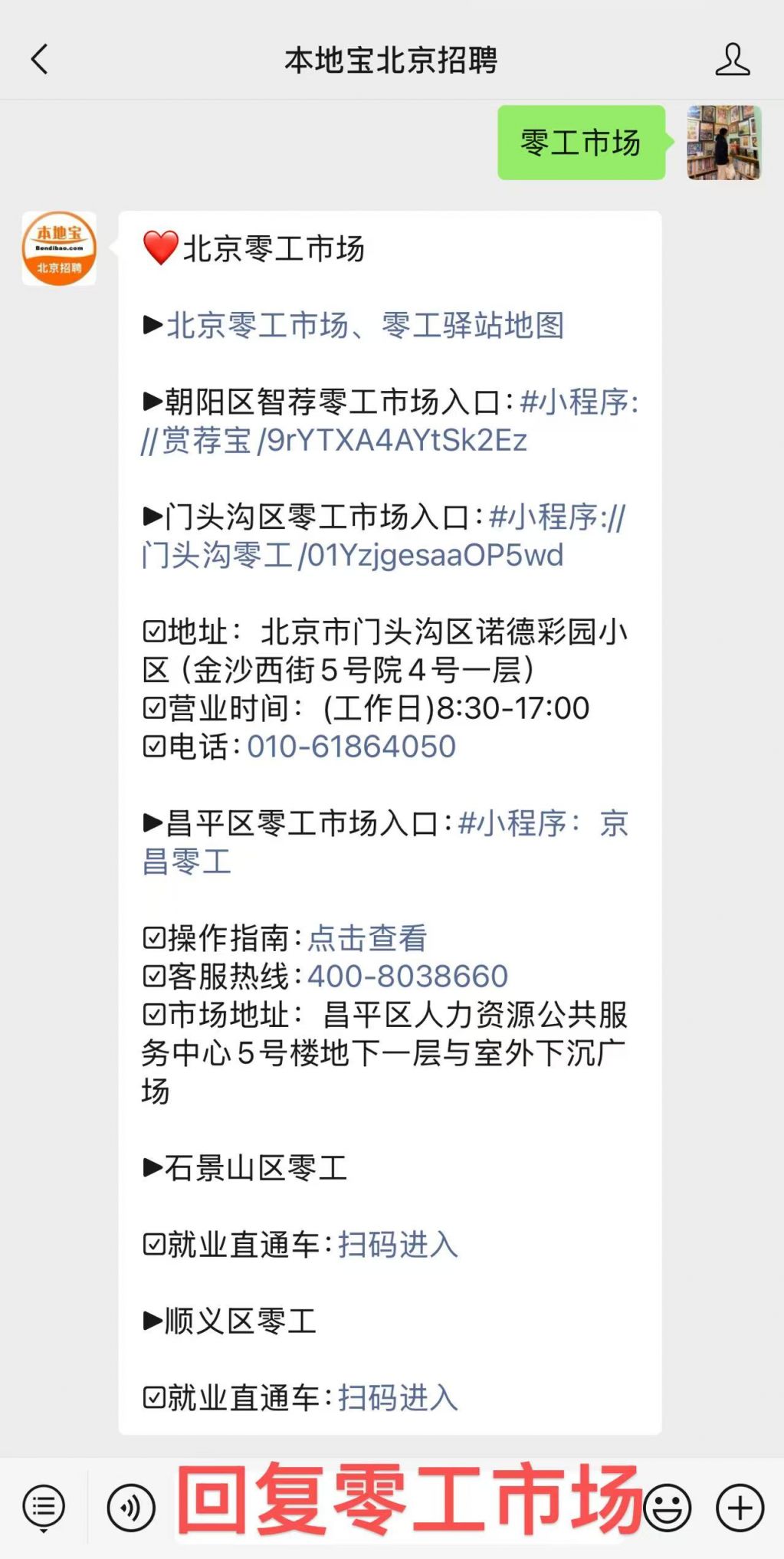This screenshot has height=1559, width=784.
Task: Tap my own avatar beside 零工市场
Action: pyautogui.click(x=723, y=143)
